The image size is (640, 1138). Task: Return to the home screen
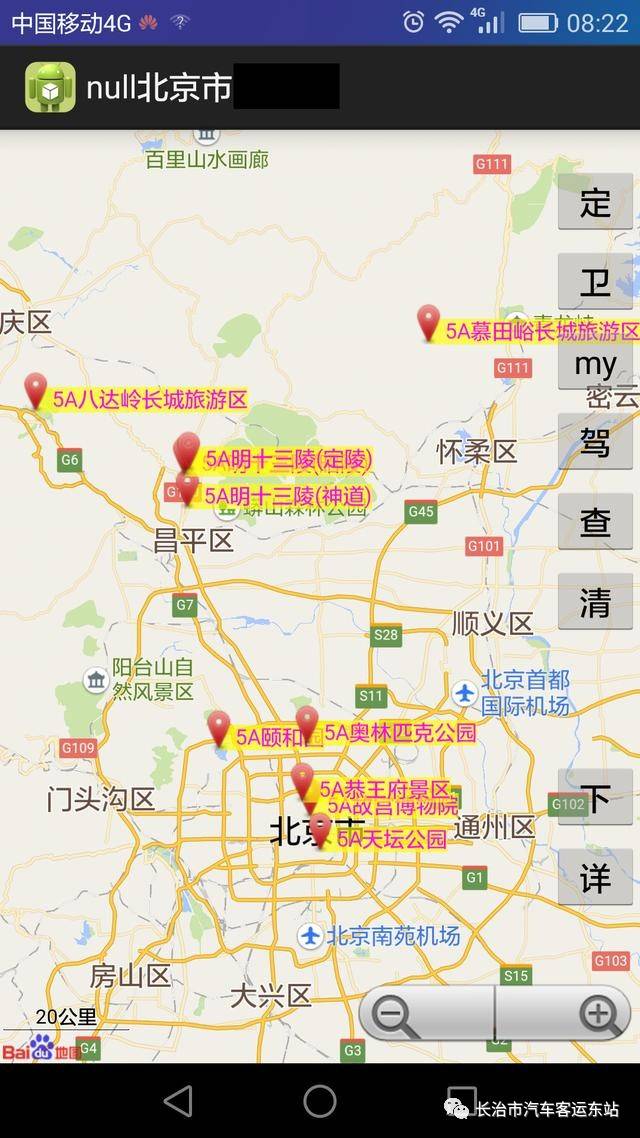[x=320, y=1101]
